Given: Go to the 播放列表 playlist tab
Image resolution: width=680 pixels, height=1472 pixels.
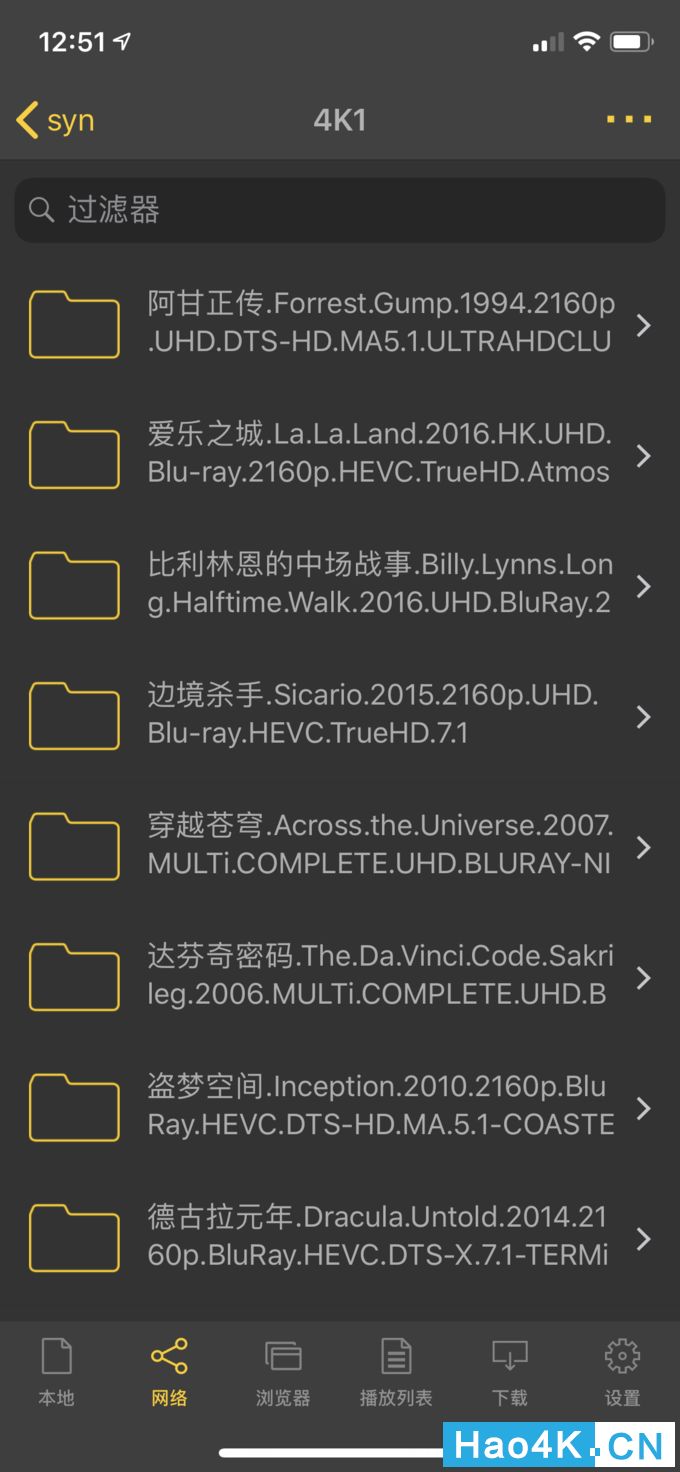Looking at the screenshot, I should pos(396,1372).
